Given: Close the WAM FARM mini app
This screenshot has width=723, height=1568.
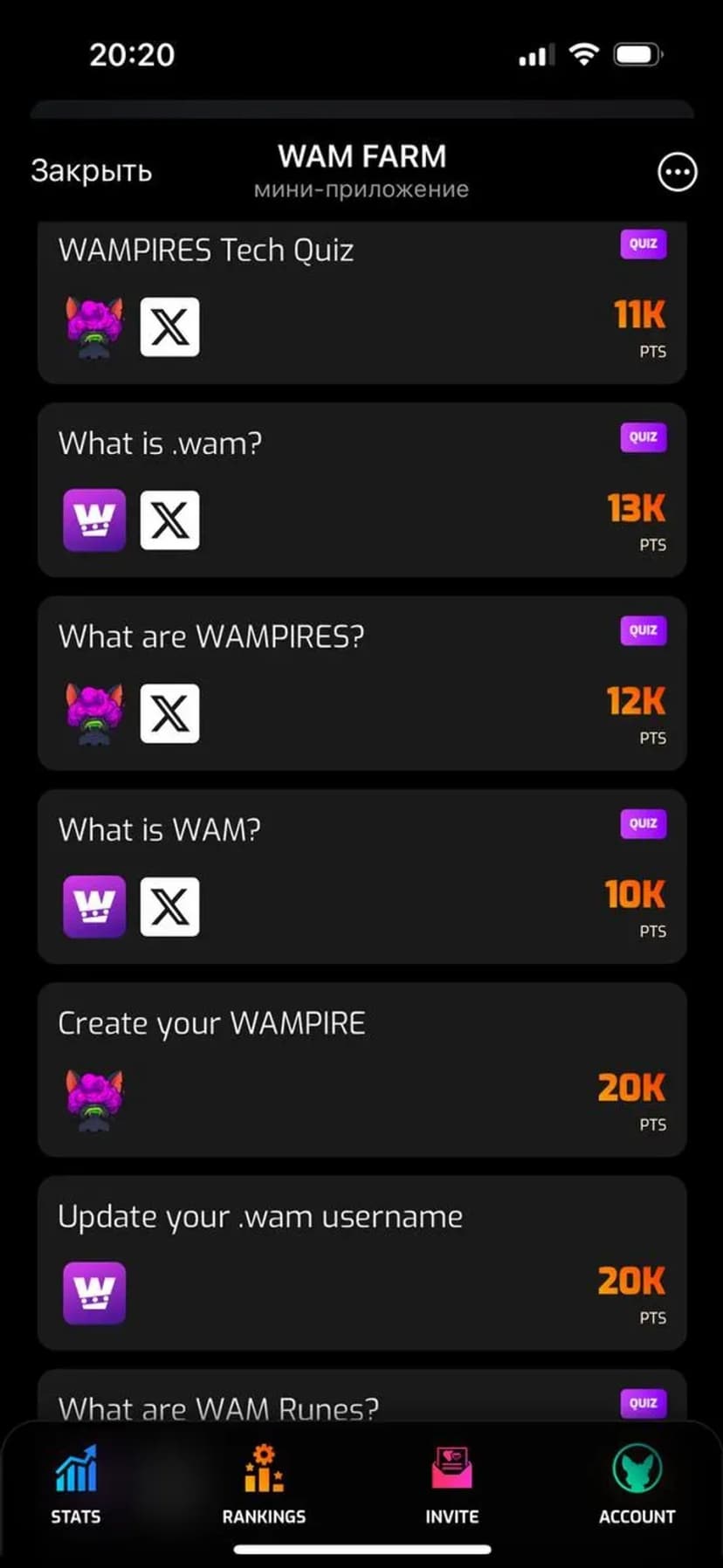Looking at the screenshot, I should coord(91,171).
